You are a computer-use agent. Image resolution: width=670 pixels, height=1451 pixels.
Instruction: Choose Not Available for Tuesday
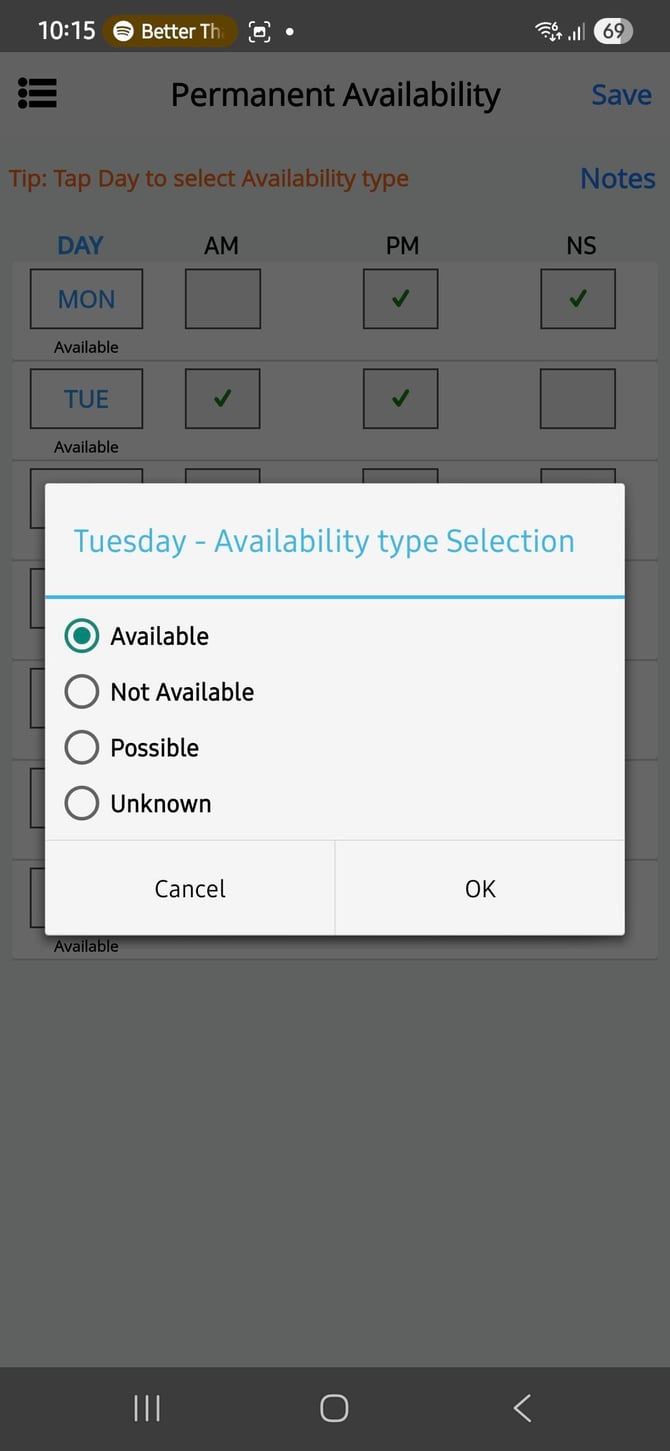tap(335, 692)
